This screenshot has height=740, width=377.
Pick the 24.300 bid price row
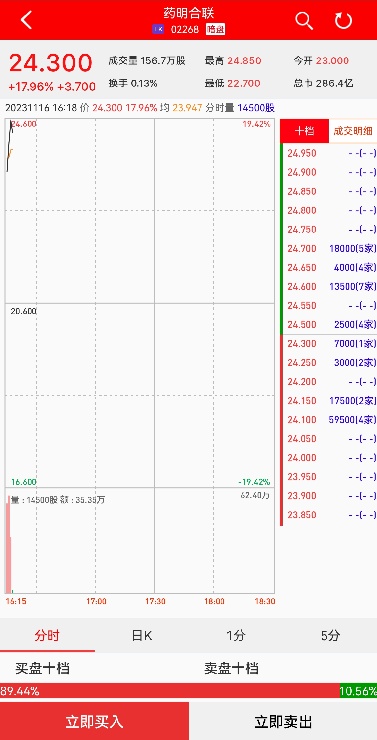click(x=332, y=344)
